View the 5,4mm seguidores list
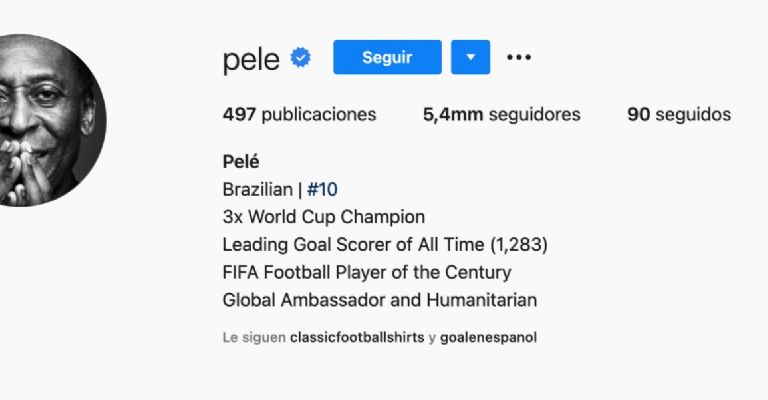The image size is (768, 400). [501, 114]
